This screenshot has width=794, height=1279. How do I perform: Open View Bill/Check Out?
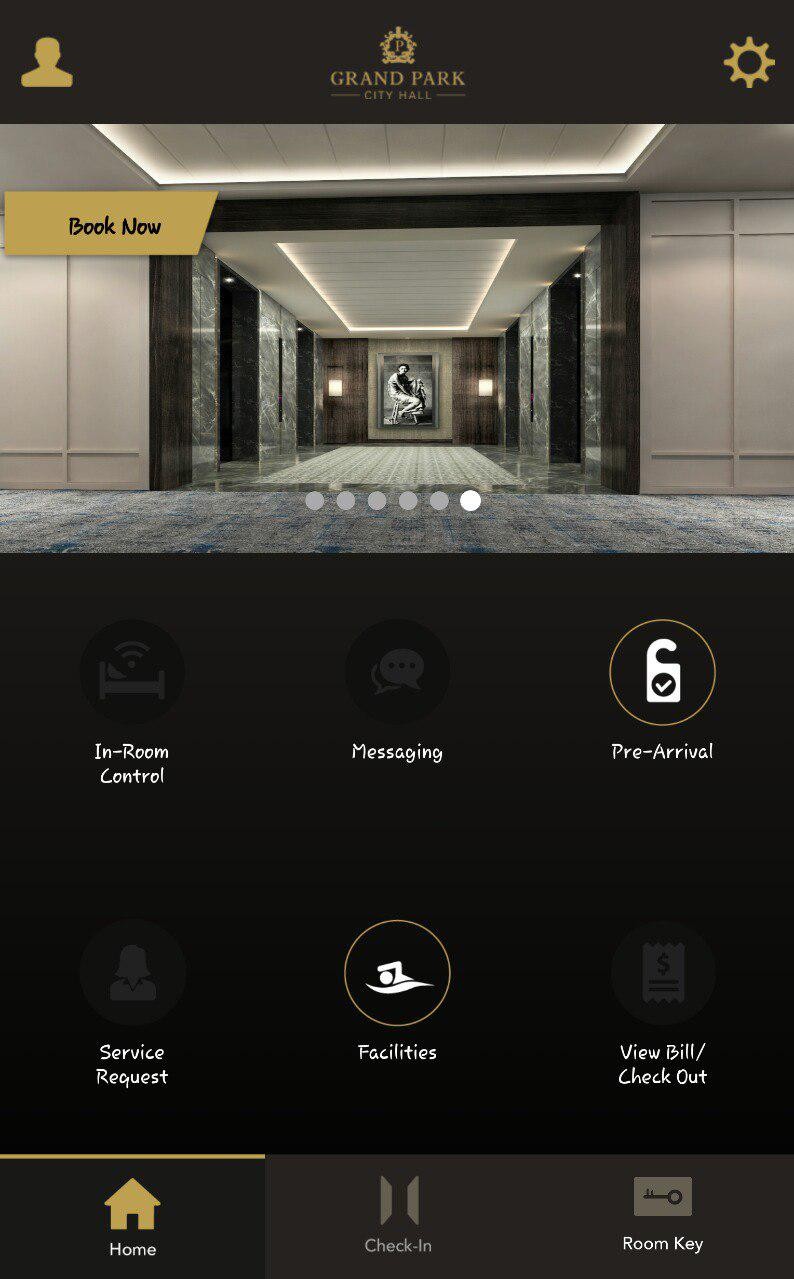click(x=662, y=973)
